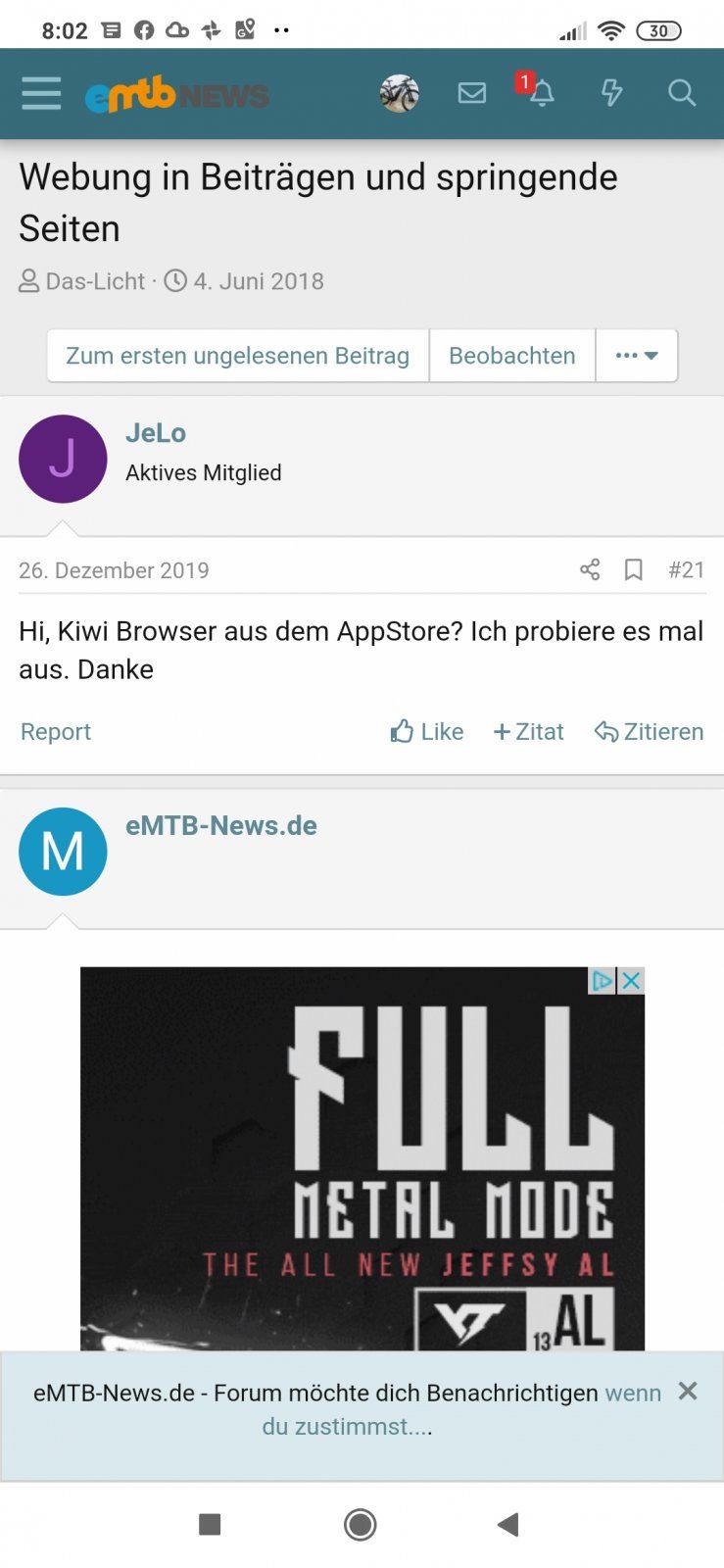Add JeLo's post via +Zitat
724x1568 pixels.
pos(529,732)
